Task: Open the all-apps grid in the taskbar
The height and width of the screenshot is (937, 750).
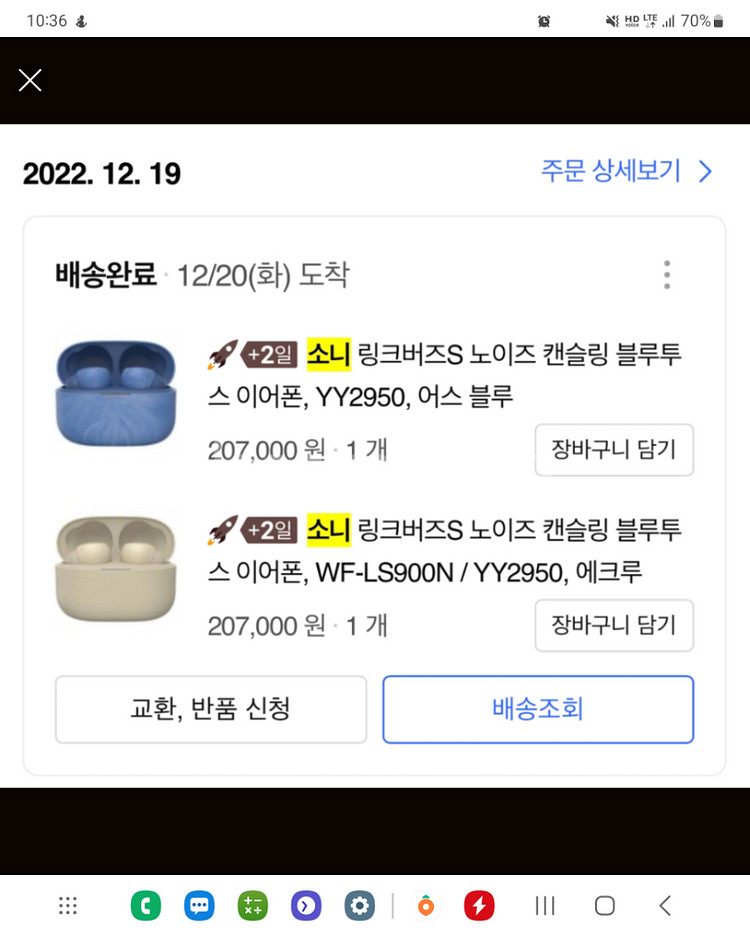Action: coord(68,906)
